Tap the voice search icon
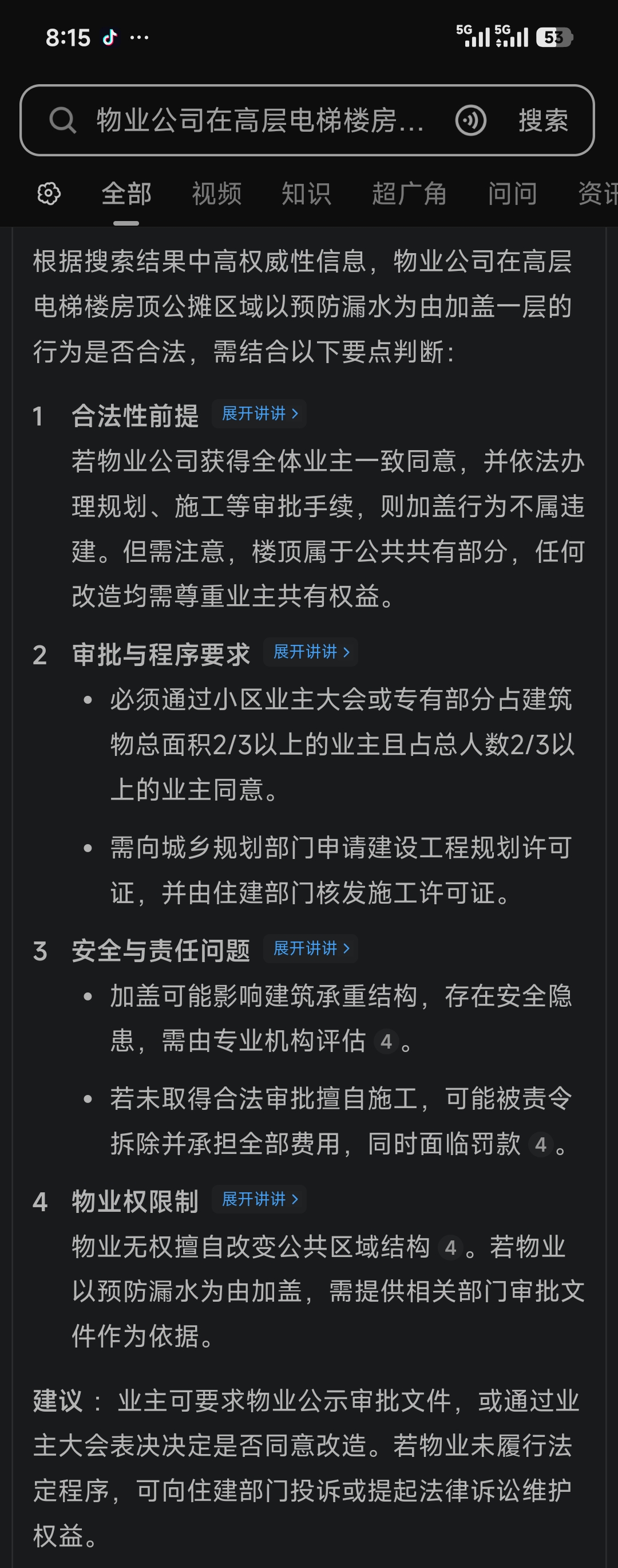The image size is (618, 1568). click(471, 120)
